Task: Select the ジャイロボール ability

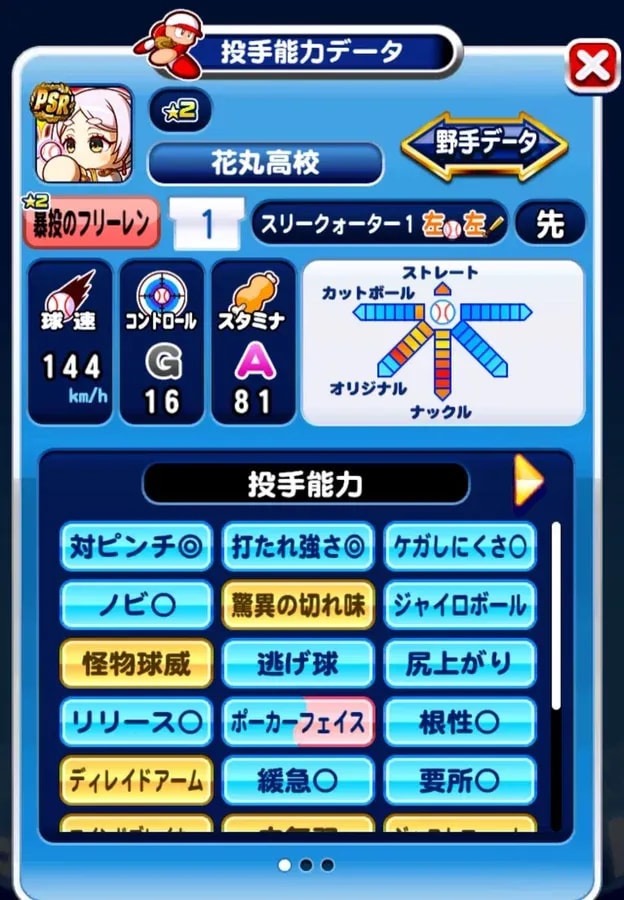Action: point(459,605)
